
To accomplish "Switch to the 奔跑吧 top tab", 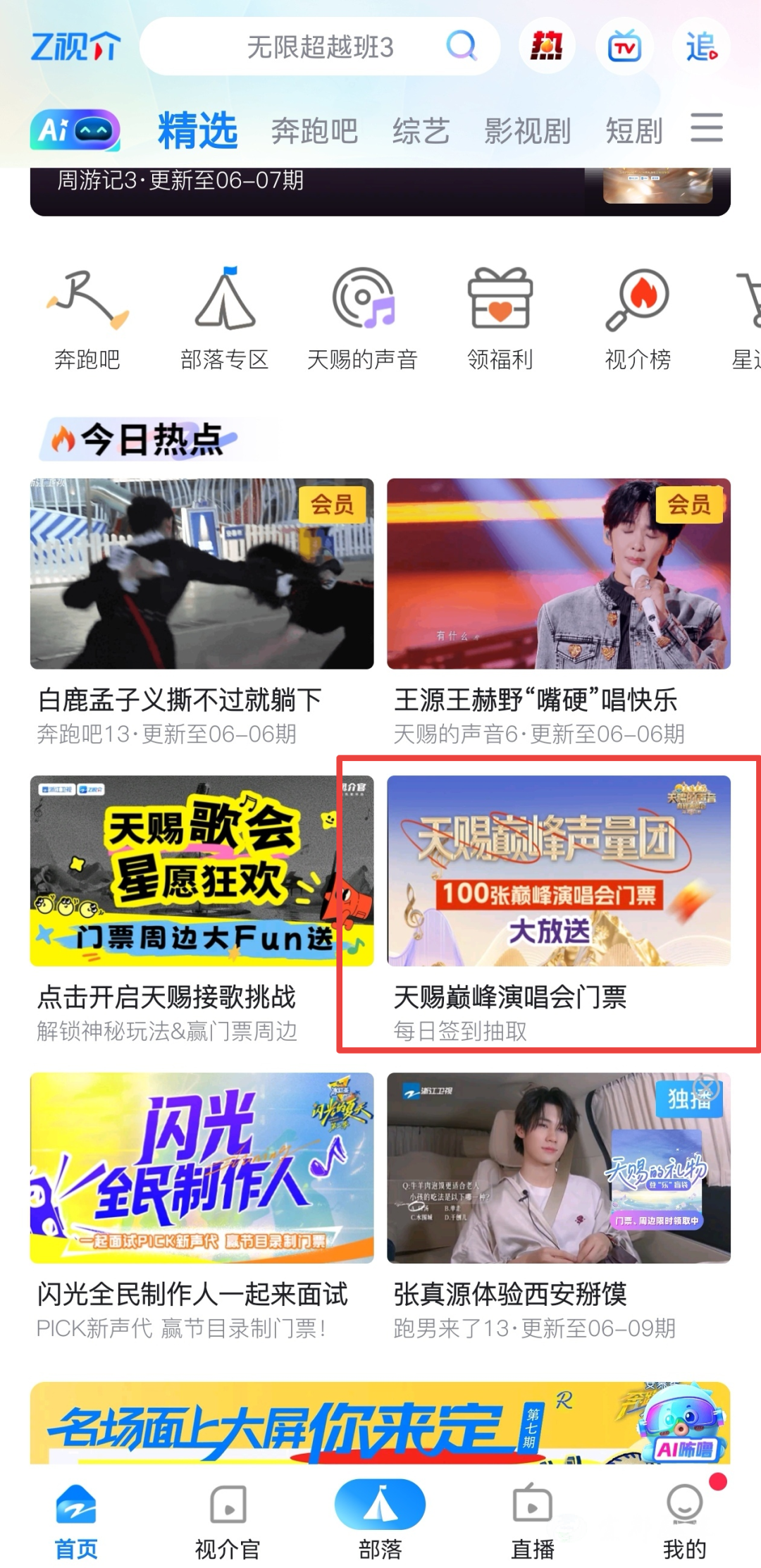I will pyautogui.click(x=314, y=132).
